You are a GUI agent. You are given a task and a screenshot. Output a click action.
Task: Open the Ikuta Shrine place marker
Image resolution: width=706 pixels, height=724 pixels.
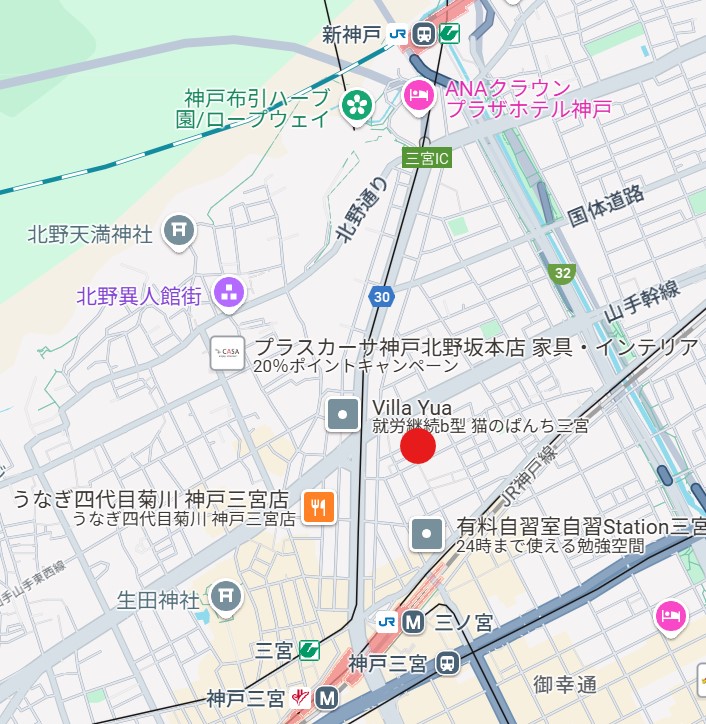tap(227, 597)
